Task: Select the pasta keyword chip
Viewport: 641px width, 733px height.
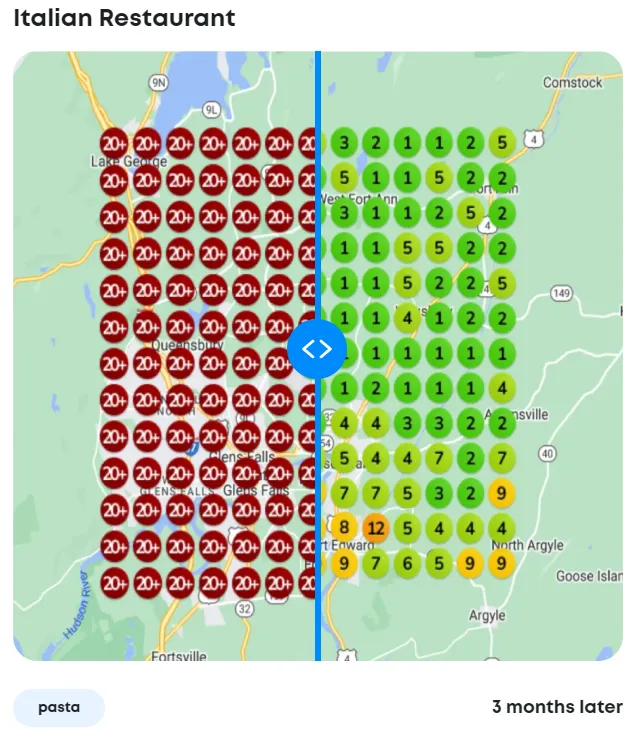Action: pos(59,707)
